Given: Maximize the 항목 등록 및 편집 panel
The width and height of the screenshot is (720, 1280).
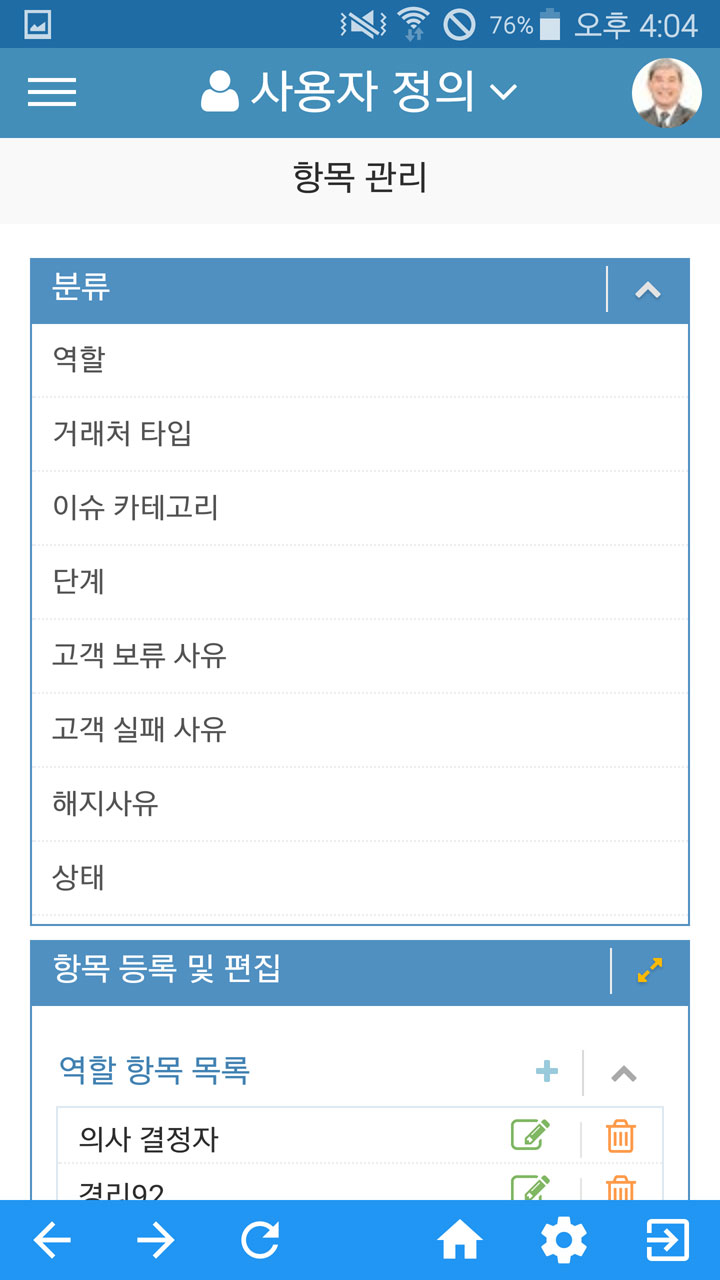Looking at the screenshot, I should 650,971.
